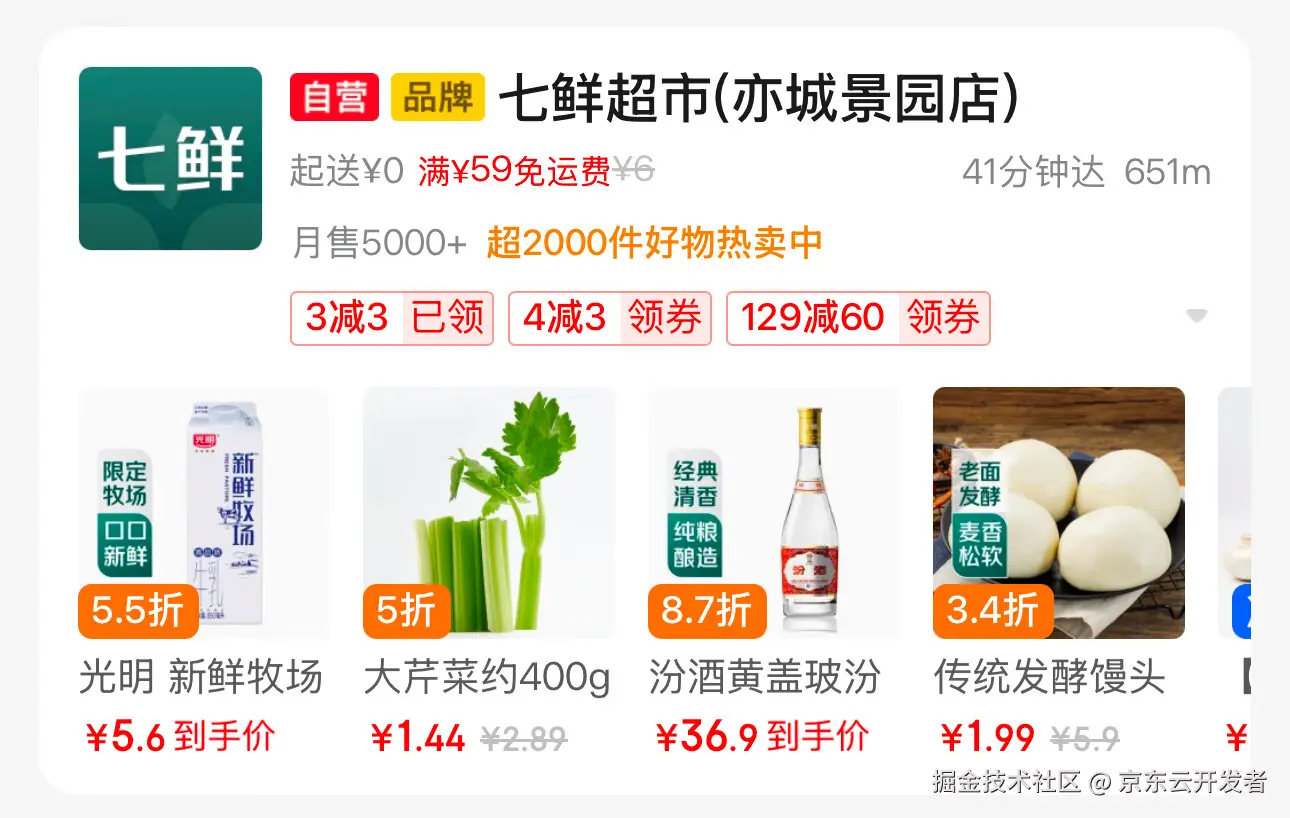Claim the 4减3 coupon

[664, 318]
